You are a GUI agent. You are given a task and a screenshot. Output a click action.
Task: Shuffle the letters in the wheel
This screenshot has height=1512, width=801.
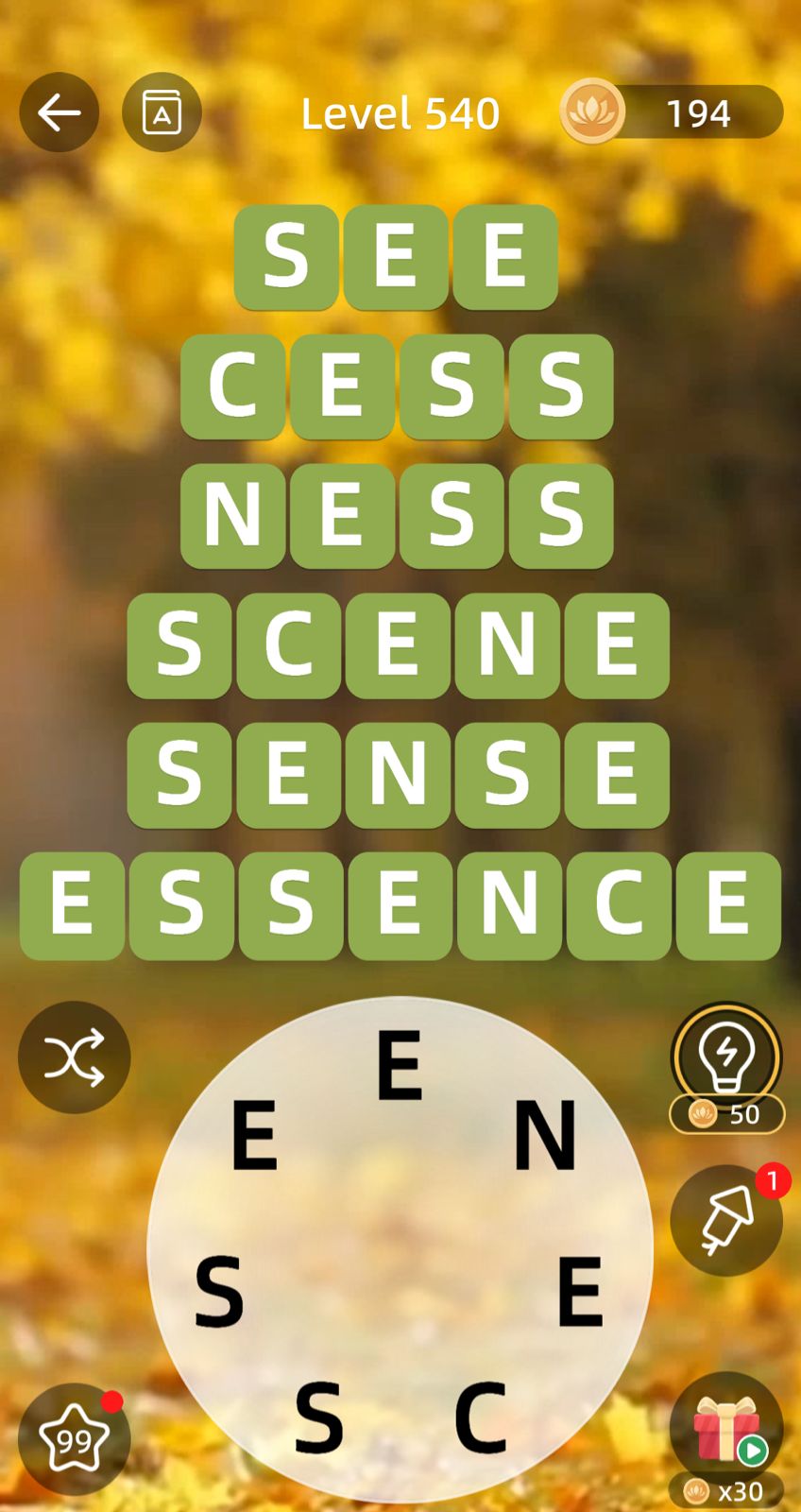pyautogui.click(x=74, y=1057)
